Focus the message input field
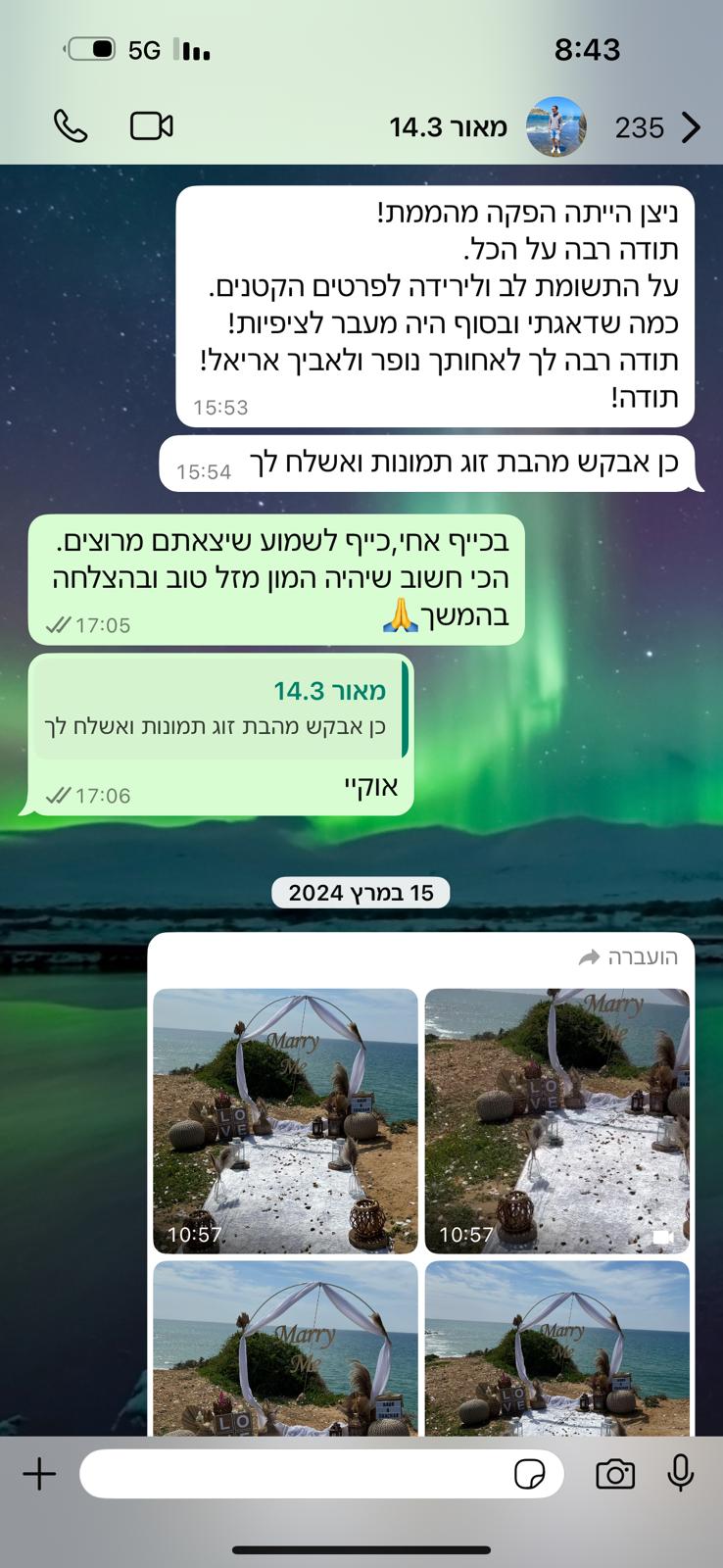 [x=294, y=1474]
